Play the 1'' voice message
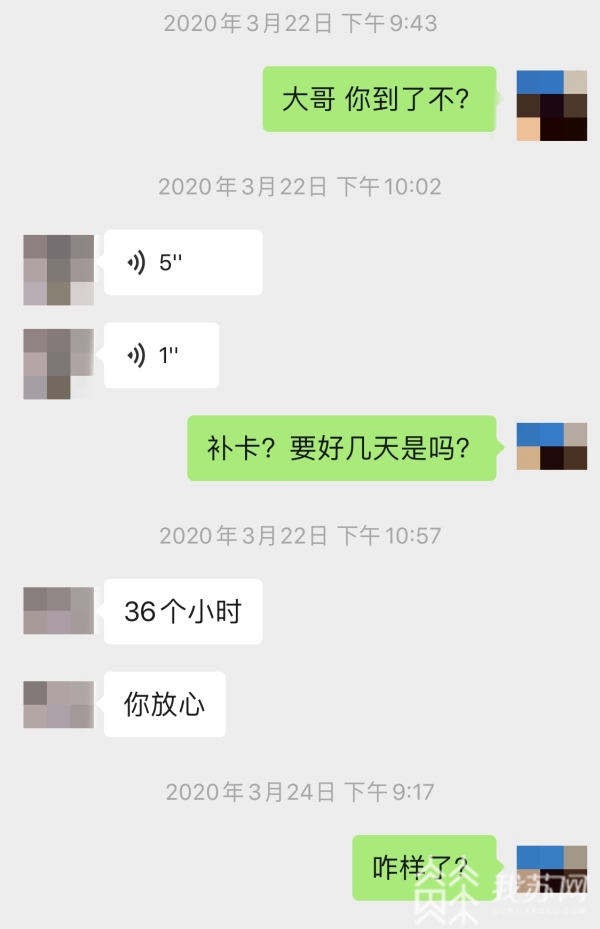 [x=160, y=356]
